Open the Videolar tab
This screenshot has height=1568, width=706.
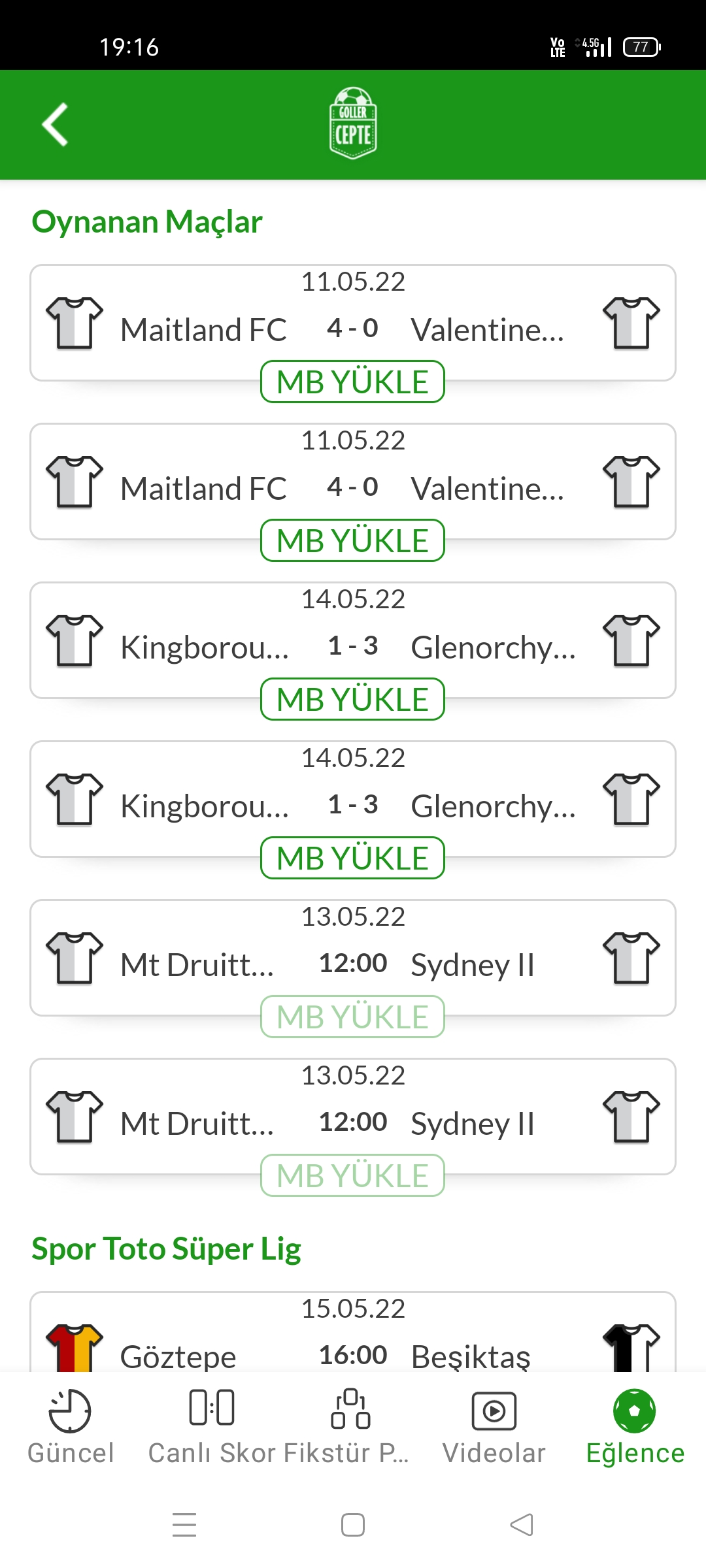(494, 1427)
